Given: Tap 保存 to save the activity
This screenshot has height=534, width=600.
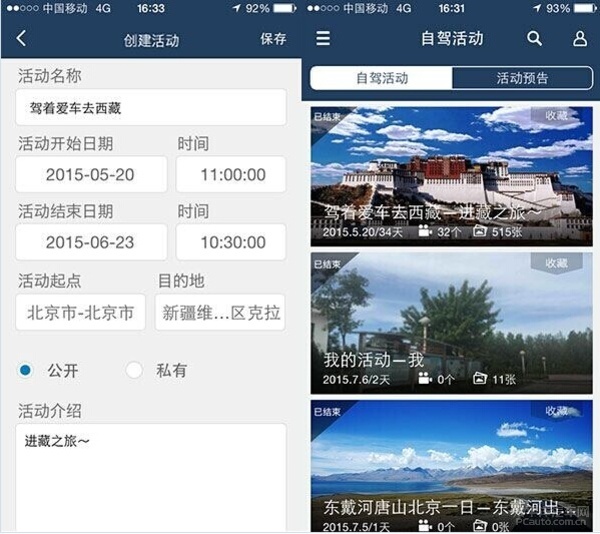Looking at the screenshot, I should coord(273,40).
